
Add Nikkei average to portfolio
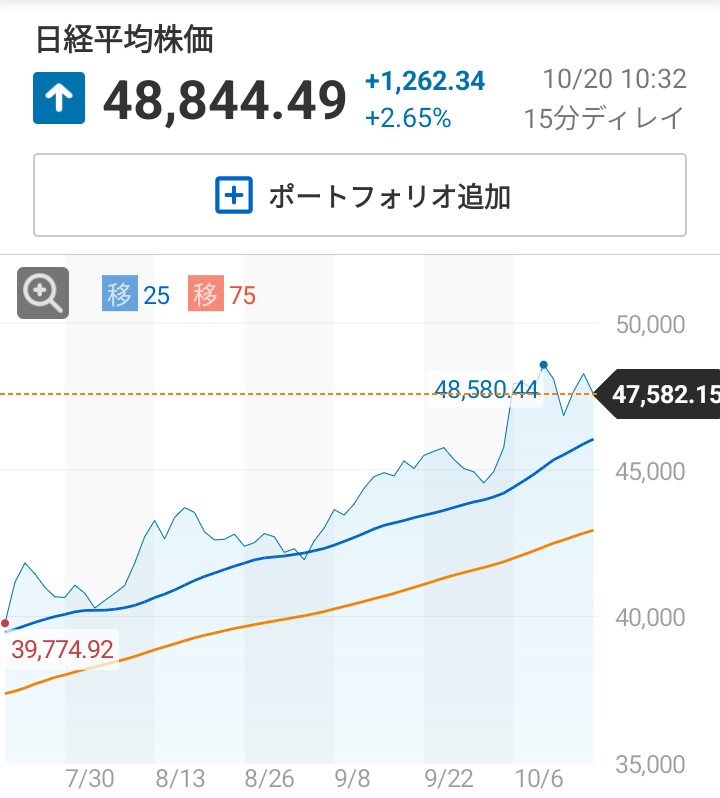tap(360, 196)
